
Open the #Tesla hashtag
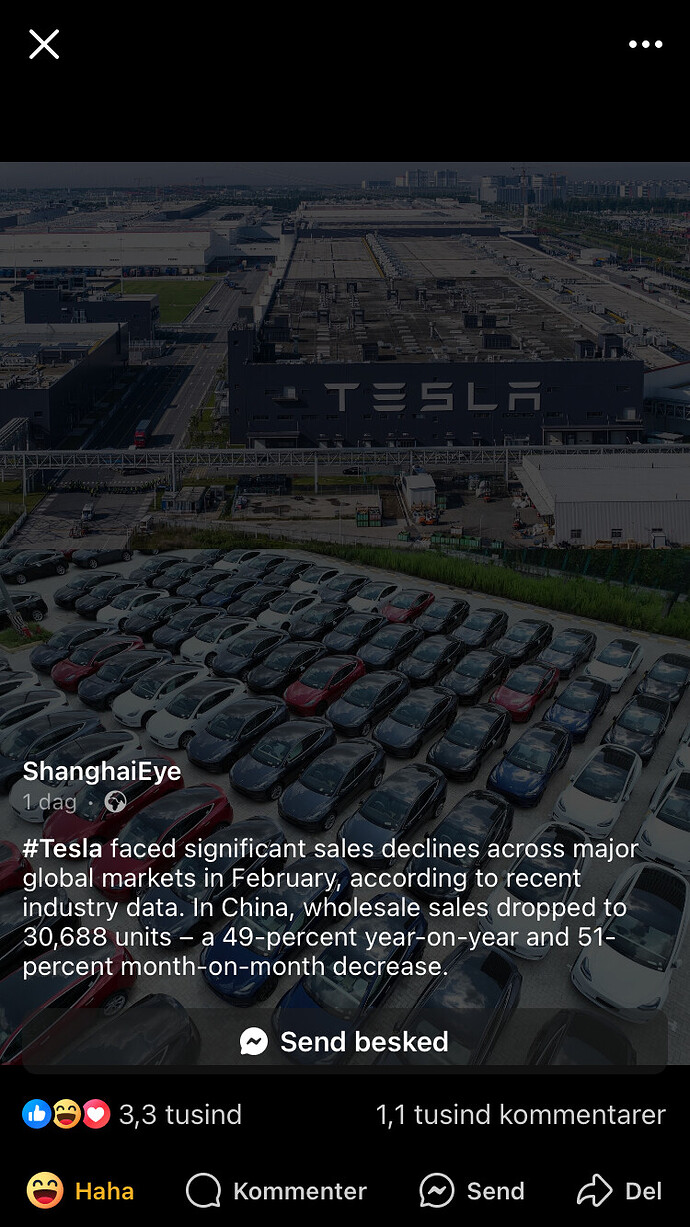coord(62,849)
